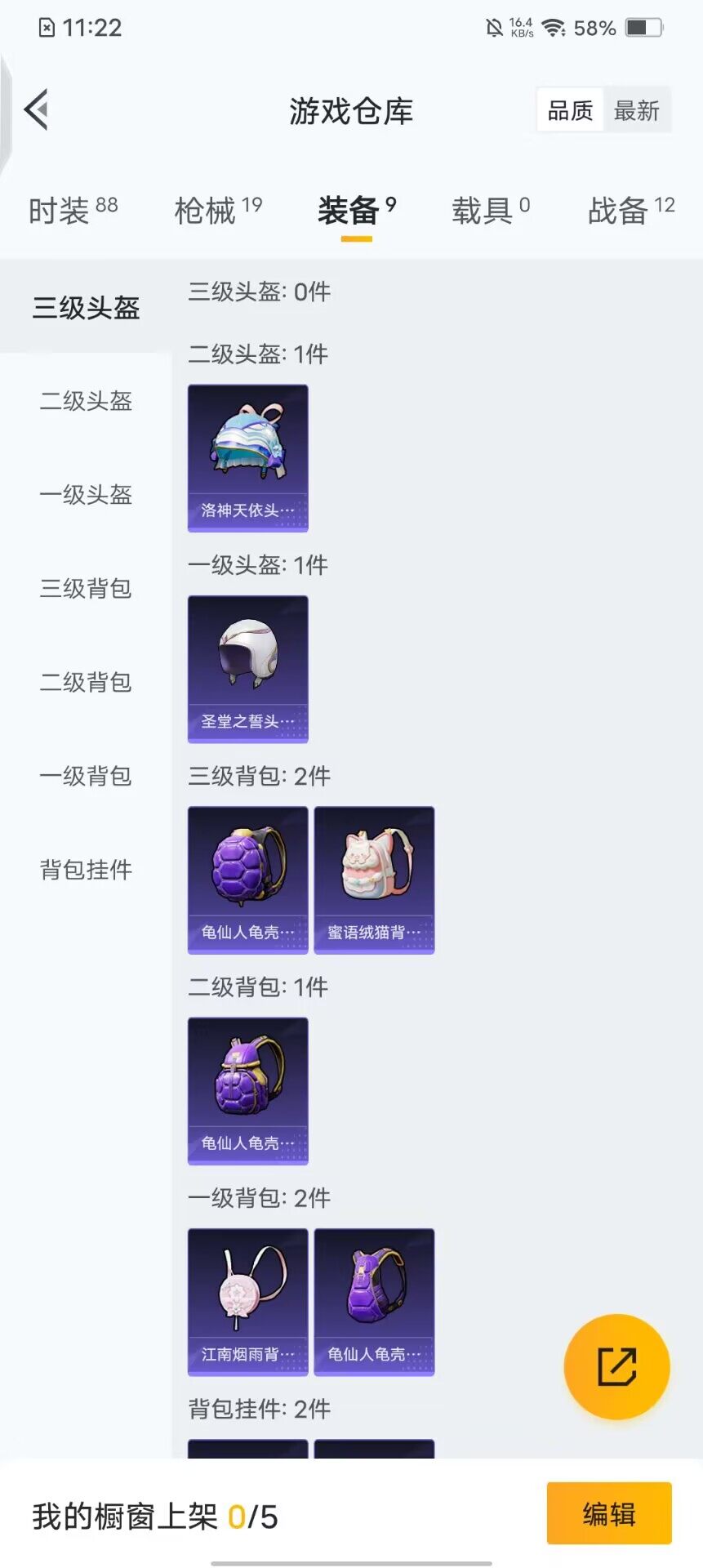This screenshot has width=703, height=1568.
Task: Sort warehouse by 最新
Action: (x=636, y=110)
